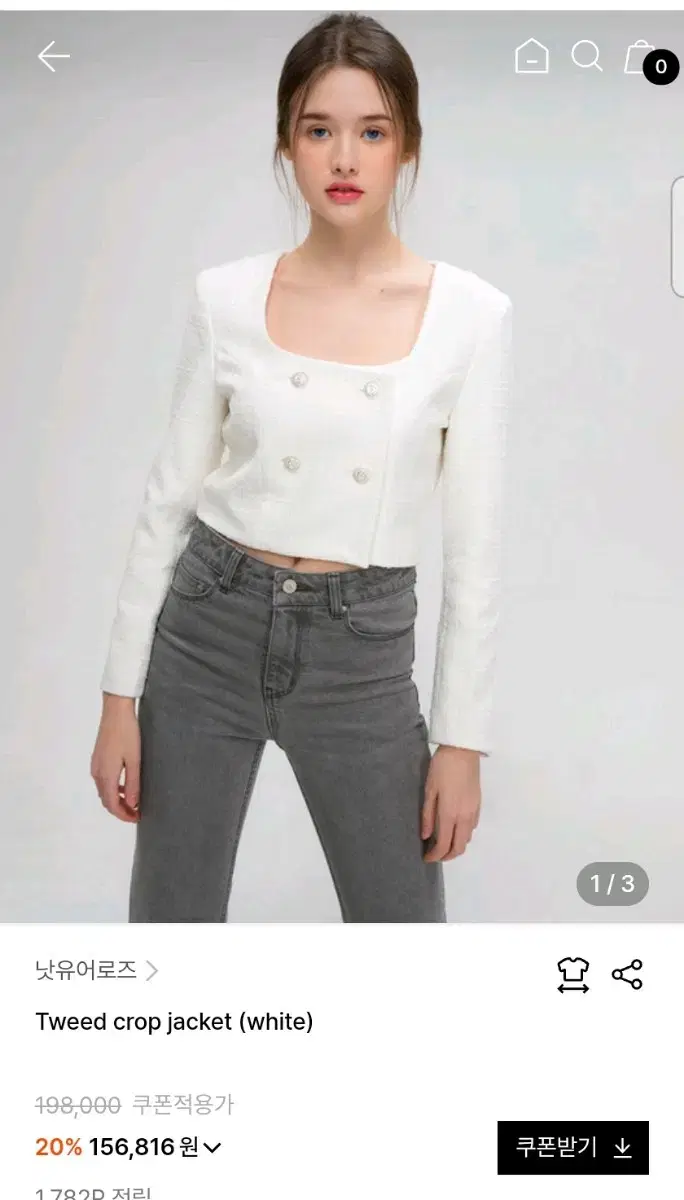Share this product
Screen dimensions: 684x1200
pos(627,975)
